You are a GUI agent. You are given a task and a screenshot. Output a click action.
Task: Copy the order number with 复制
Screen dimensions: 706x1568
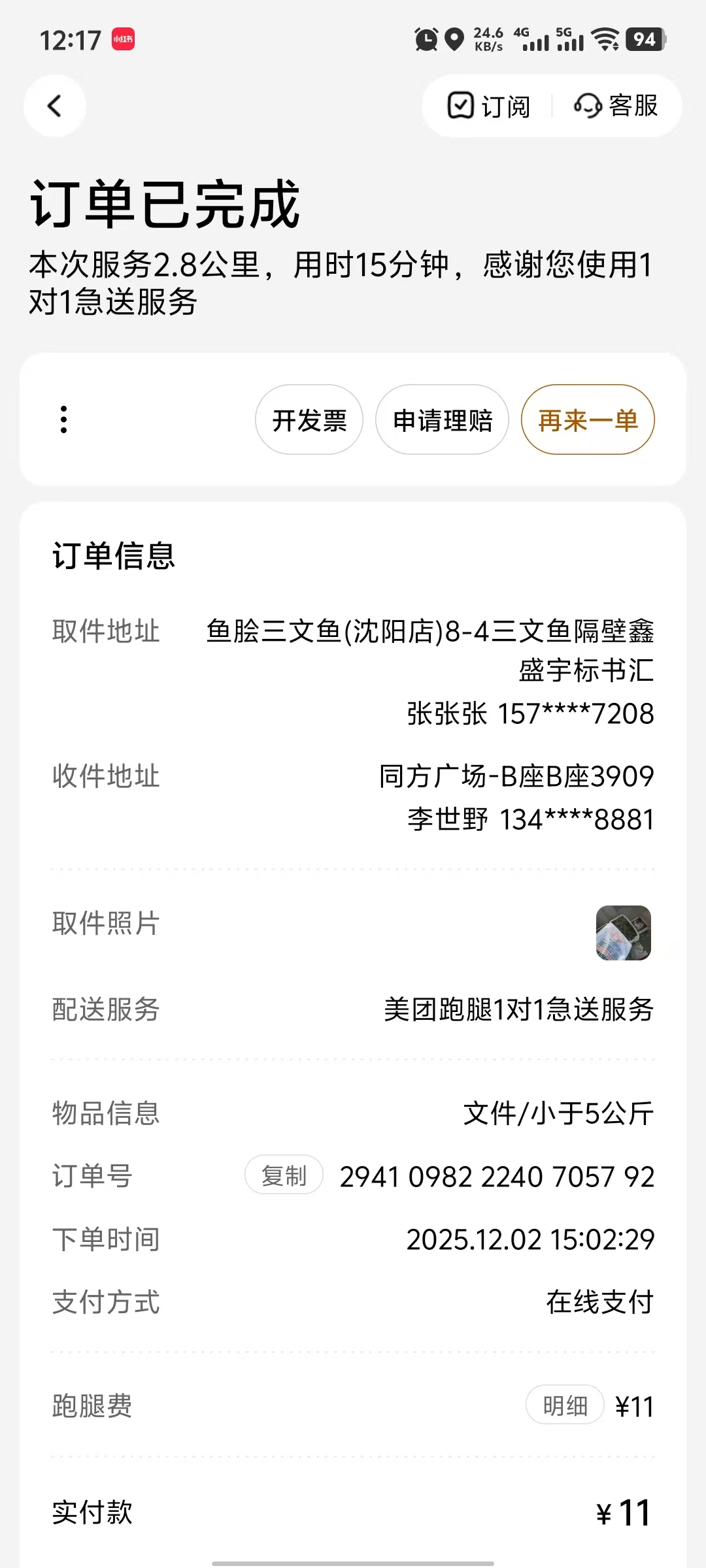pyautogui.click(x=284, y=1175)
